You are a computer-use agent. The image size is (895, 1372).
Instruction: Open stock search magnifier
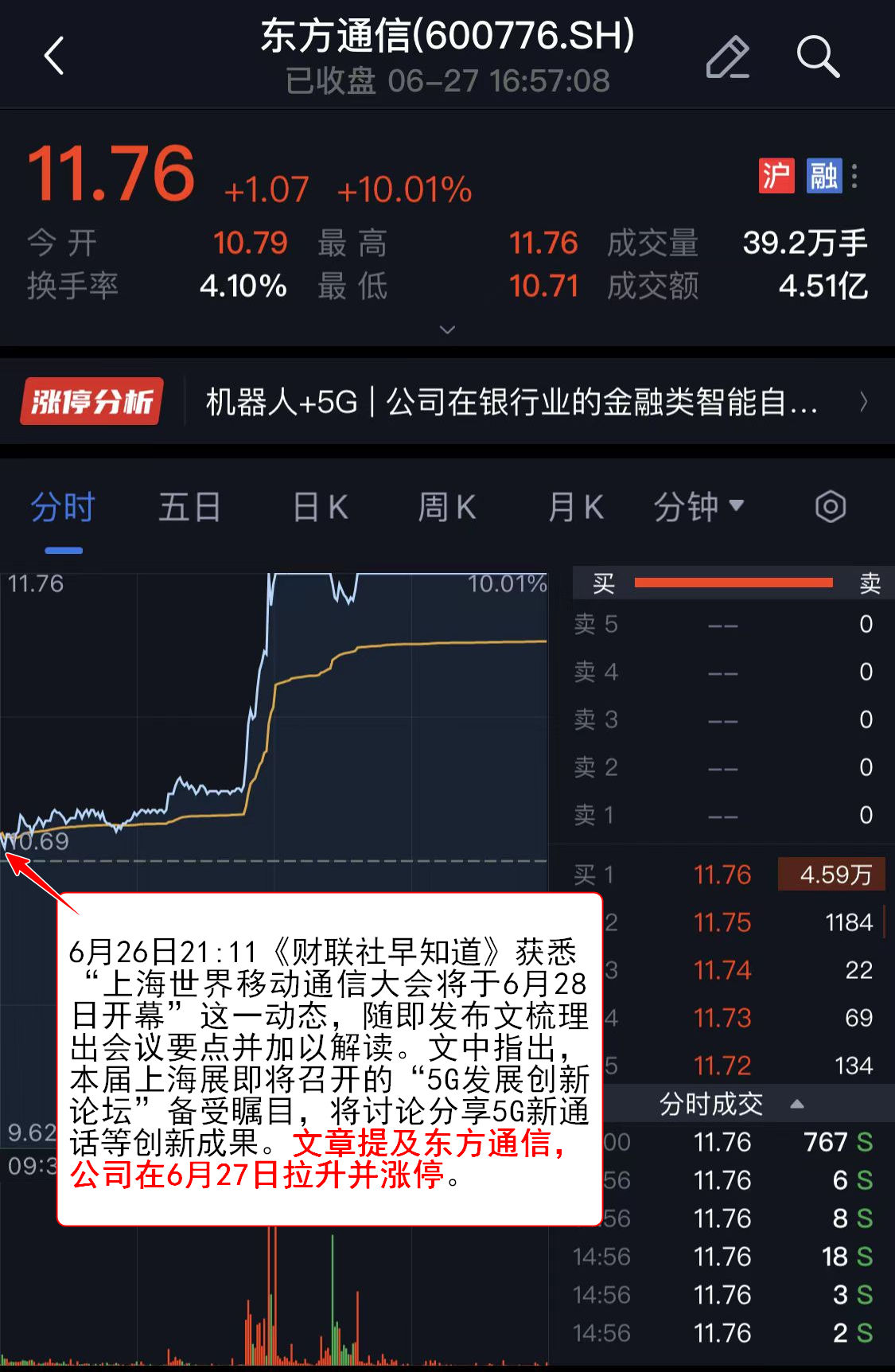817,57
